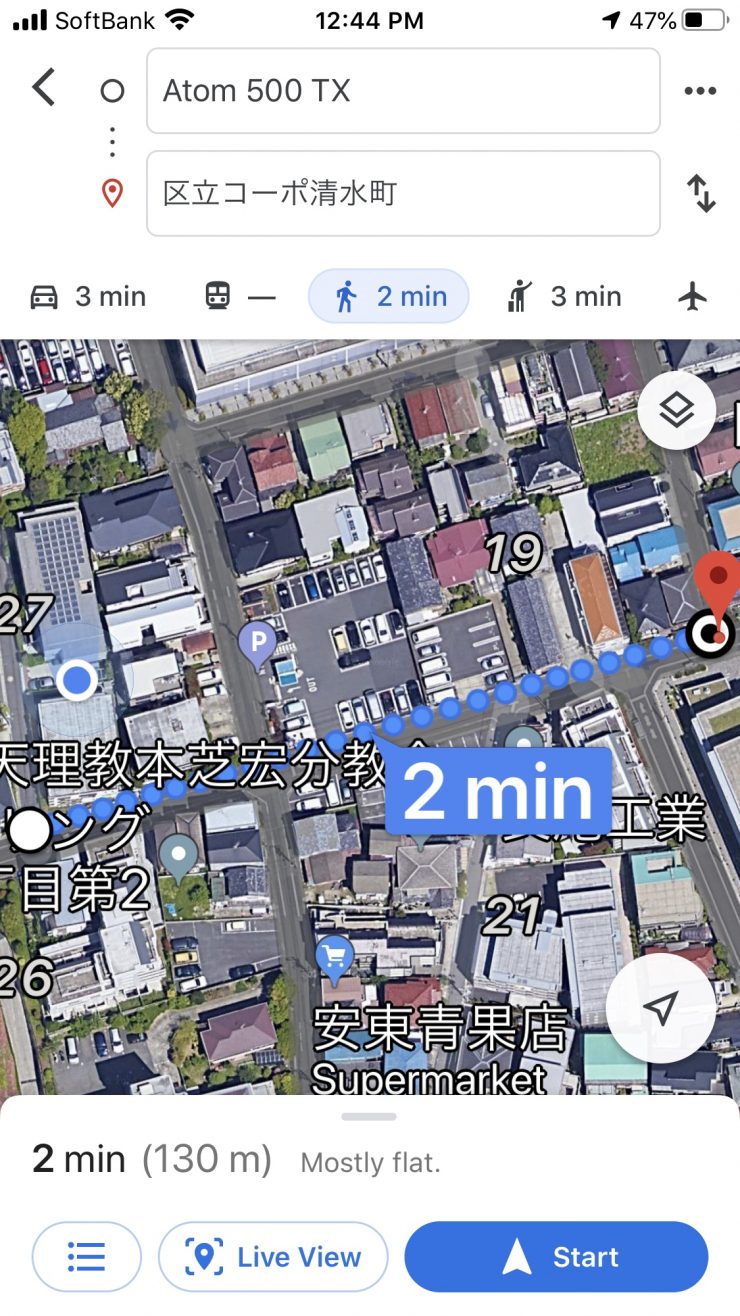
Task: Select the flight travel mode
Action: pos(692,296)
